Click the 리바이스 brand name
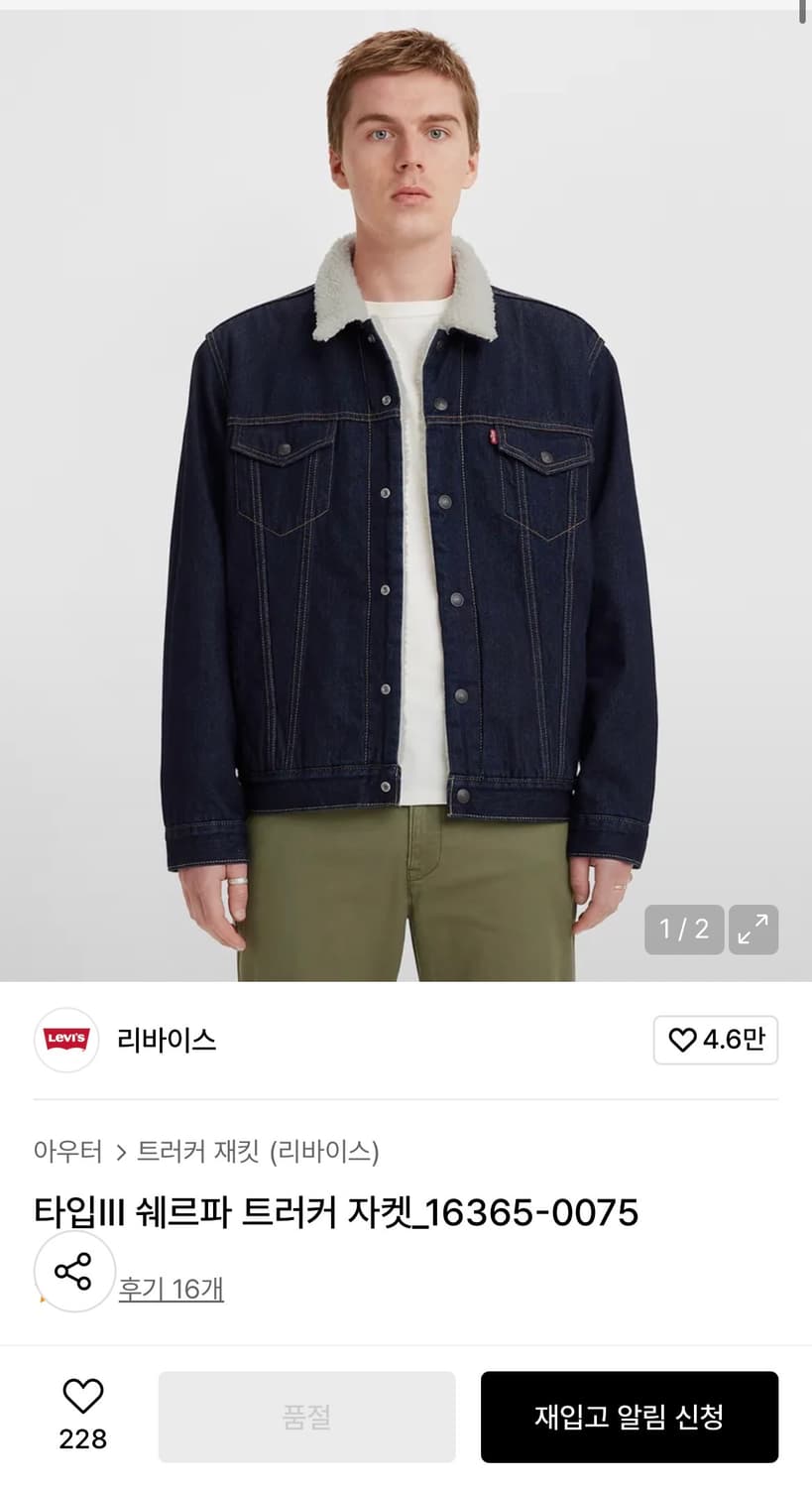Viewport: 812px width, 1488px height. click(x=167, y=1041)
